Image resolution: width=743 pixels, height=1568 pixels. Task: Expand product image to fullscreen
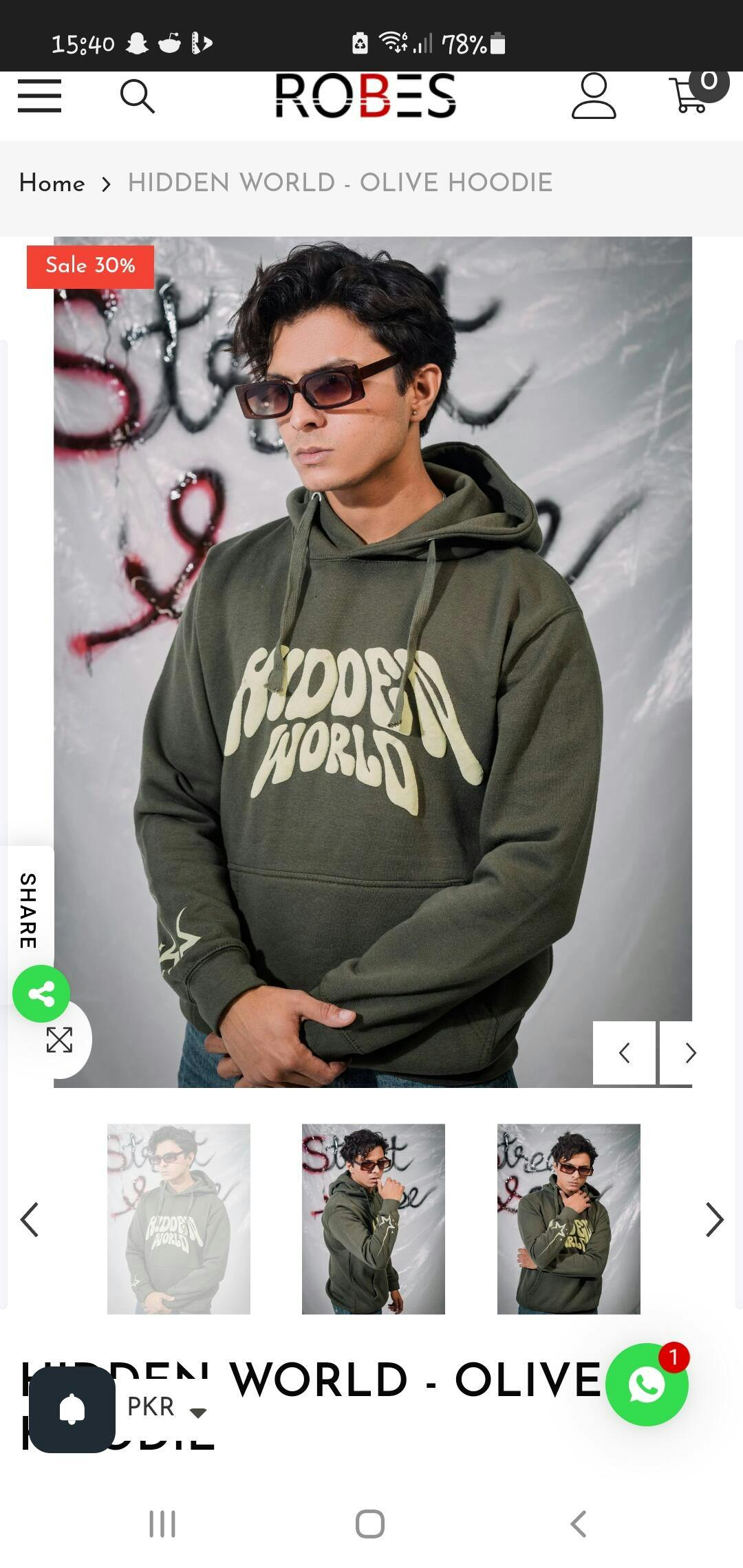click(59, 1040)
